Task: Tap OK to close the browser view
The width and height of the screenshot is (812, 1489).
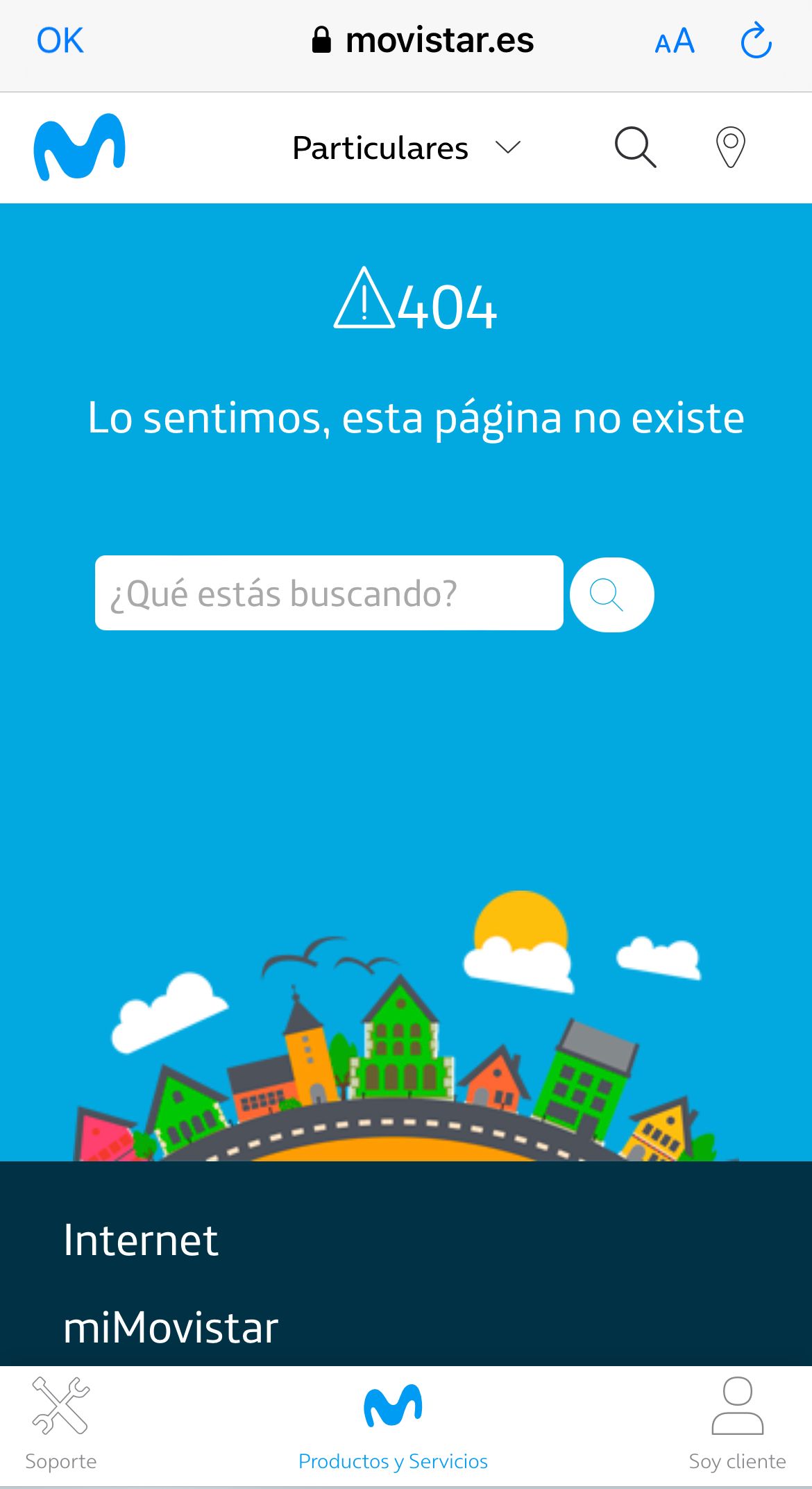Action: point(60,40)
